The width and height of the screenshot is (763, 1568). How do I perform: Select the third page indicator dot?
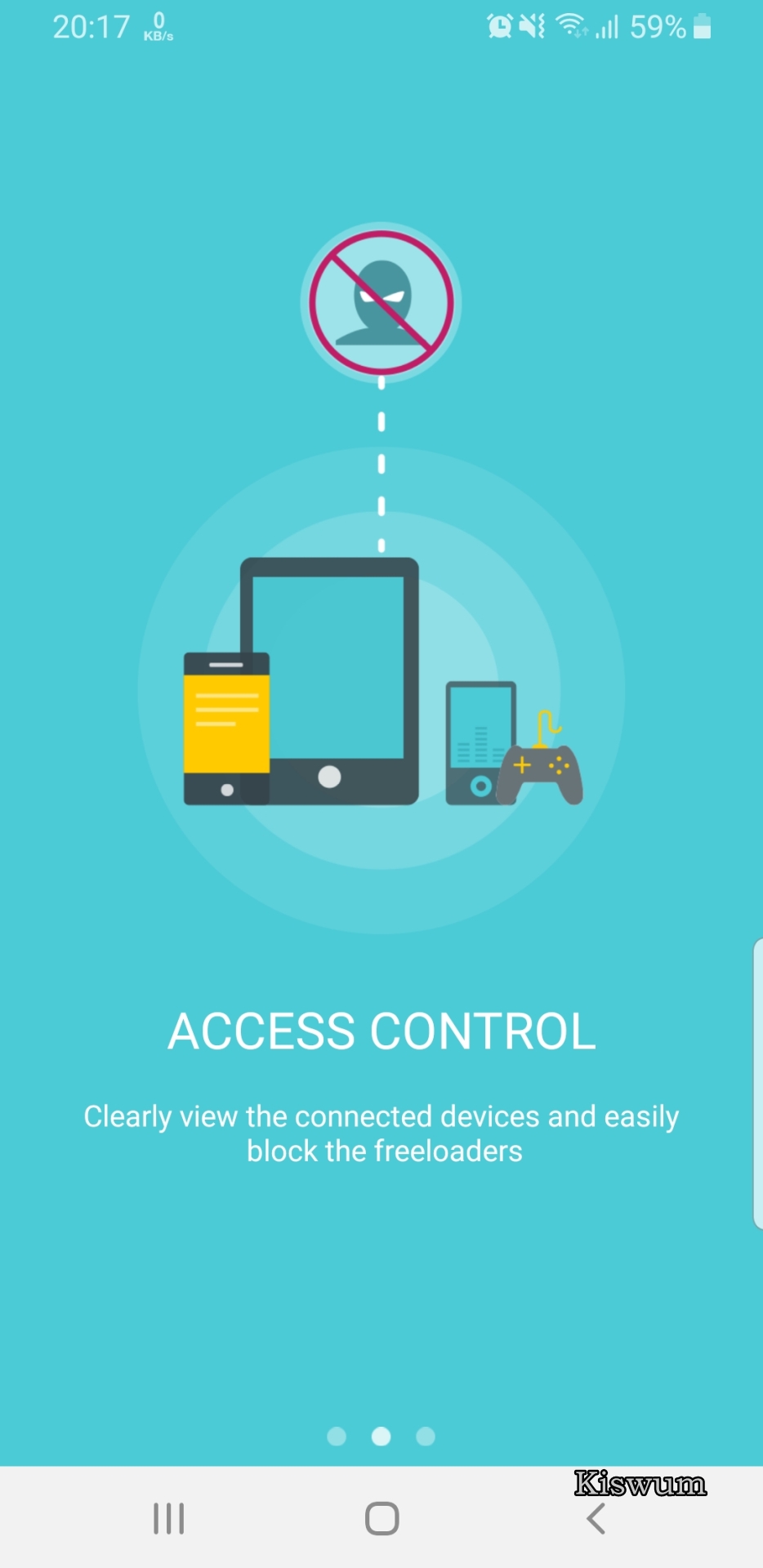[426, 1436]
